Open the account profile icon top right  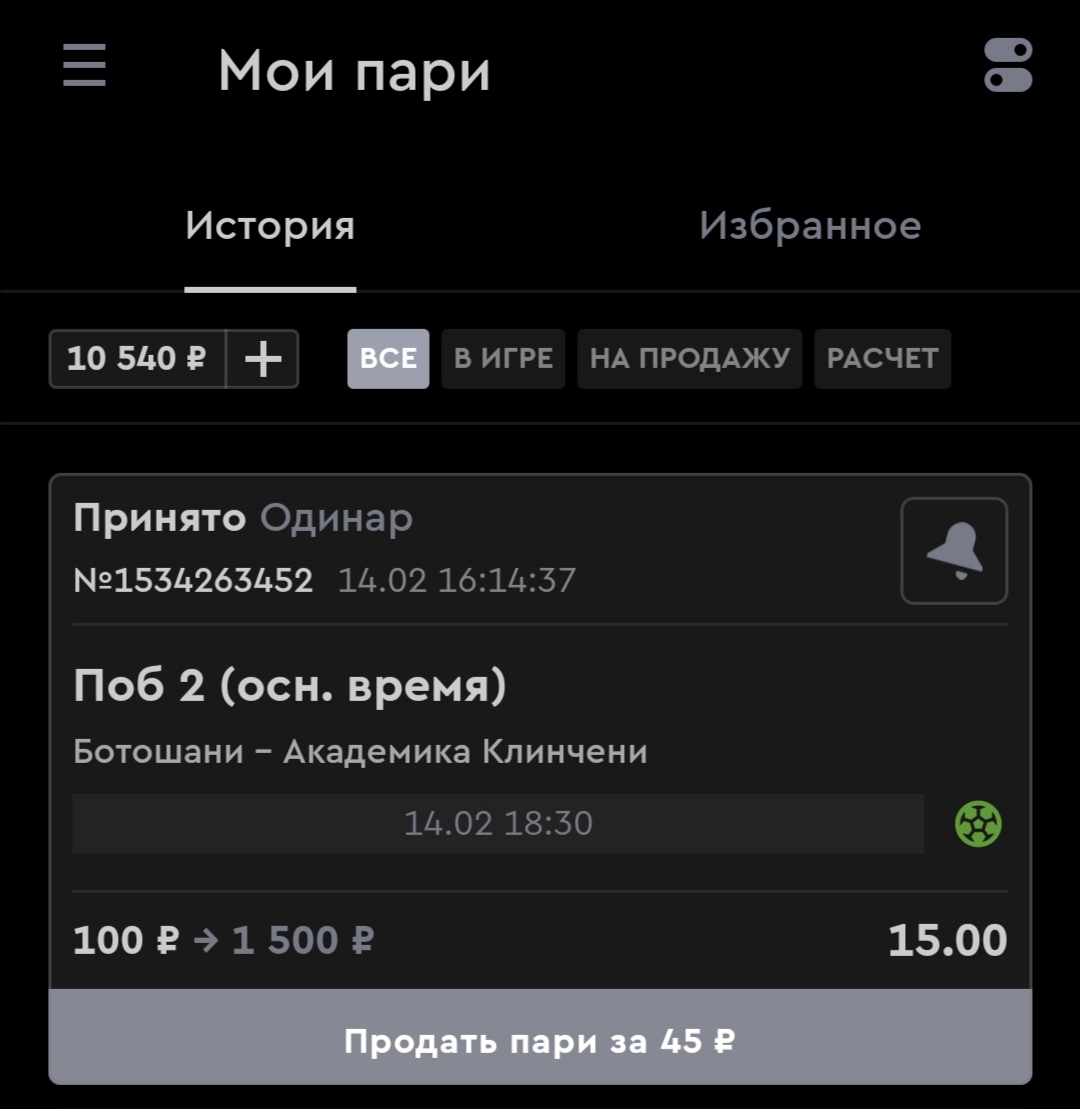pos(1007,67)
